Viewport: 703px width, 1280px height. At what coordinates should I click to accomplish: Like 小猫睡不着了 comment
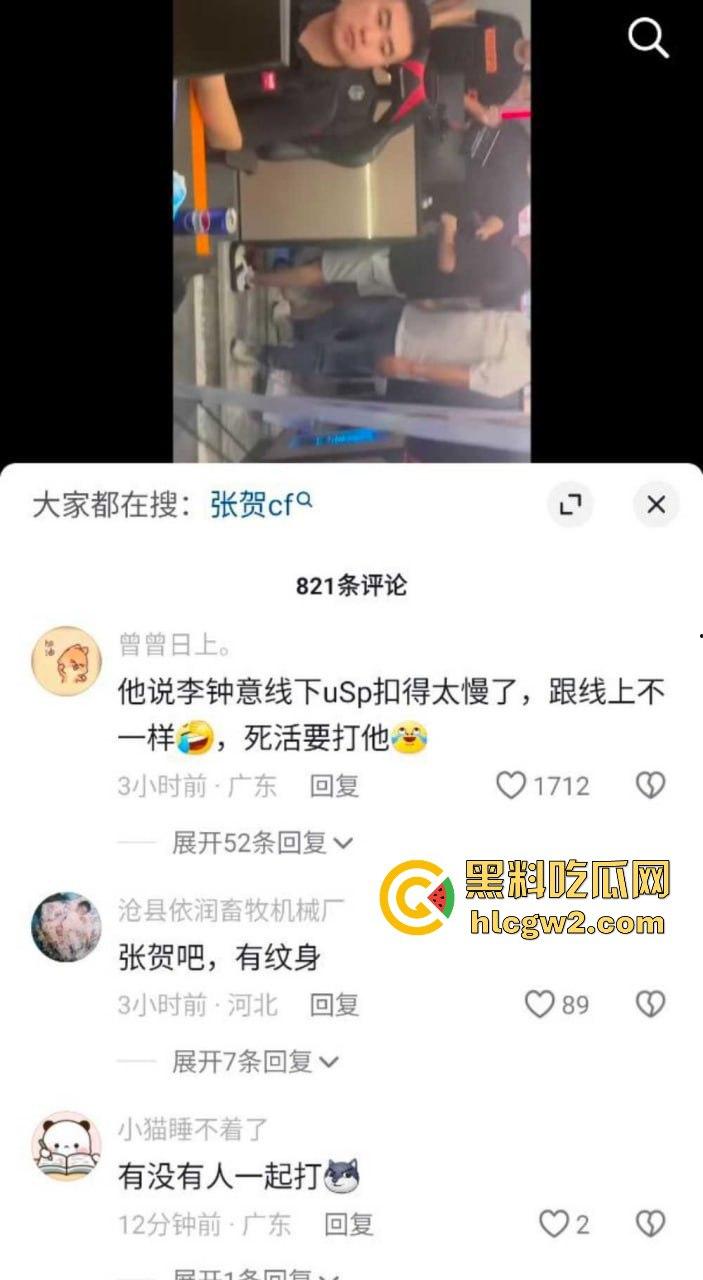553,1223
